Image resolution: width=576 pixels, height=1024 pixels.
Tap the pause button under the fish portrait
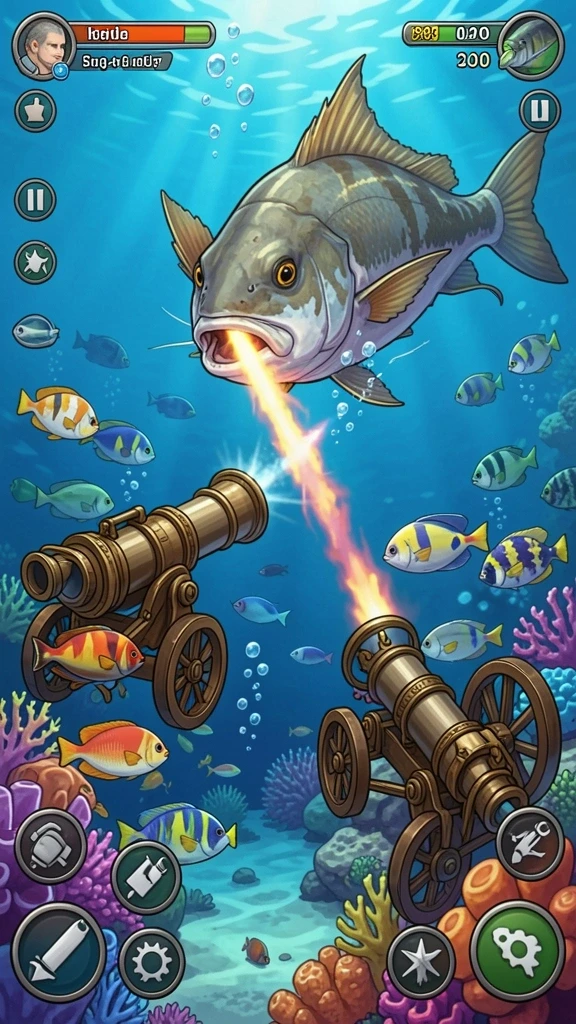[x=539, y=110]
